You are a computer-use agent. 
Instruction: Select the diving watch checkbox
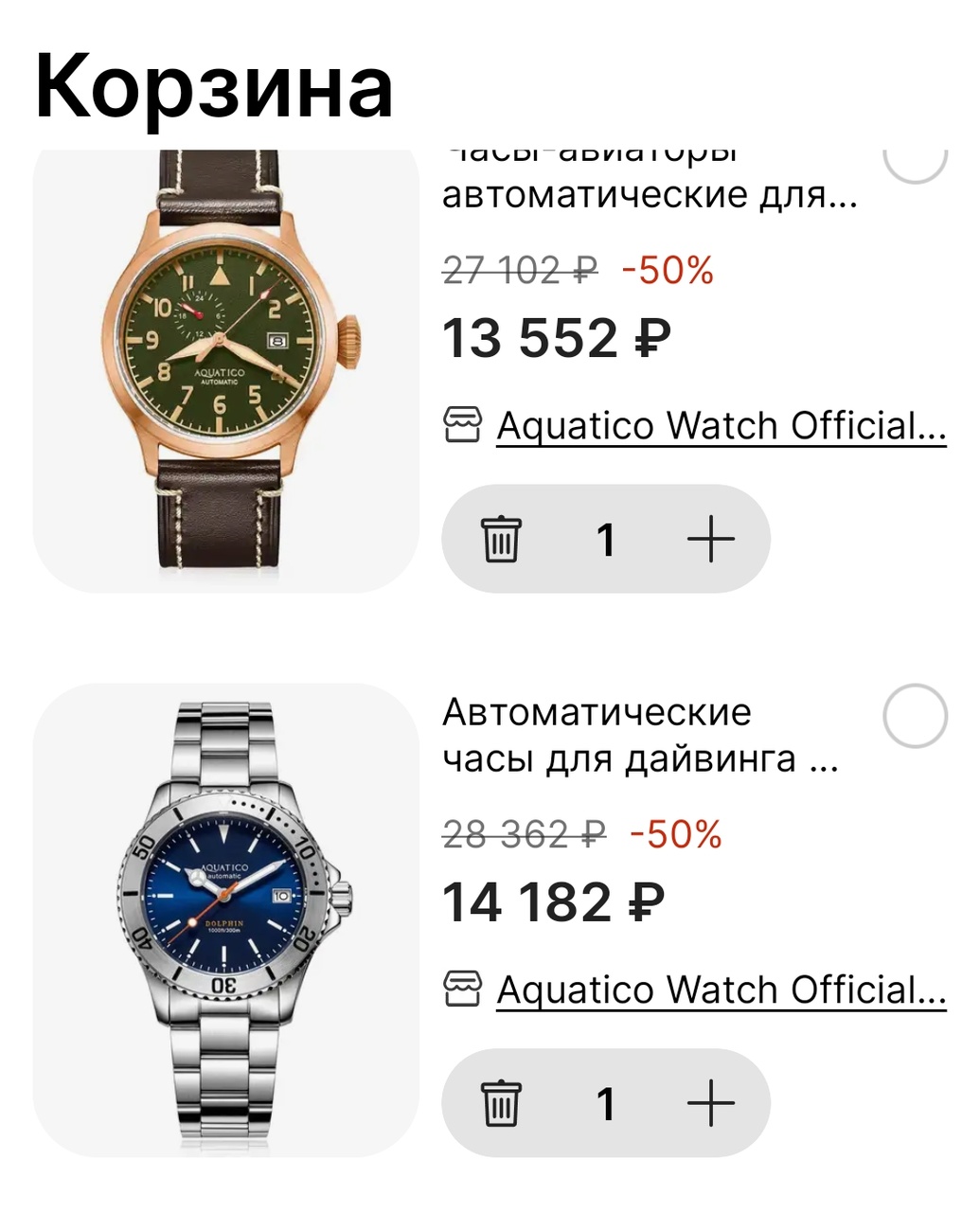point(915,717)
